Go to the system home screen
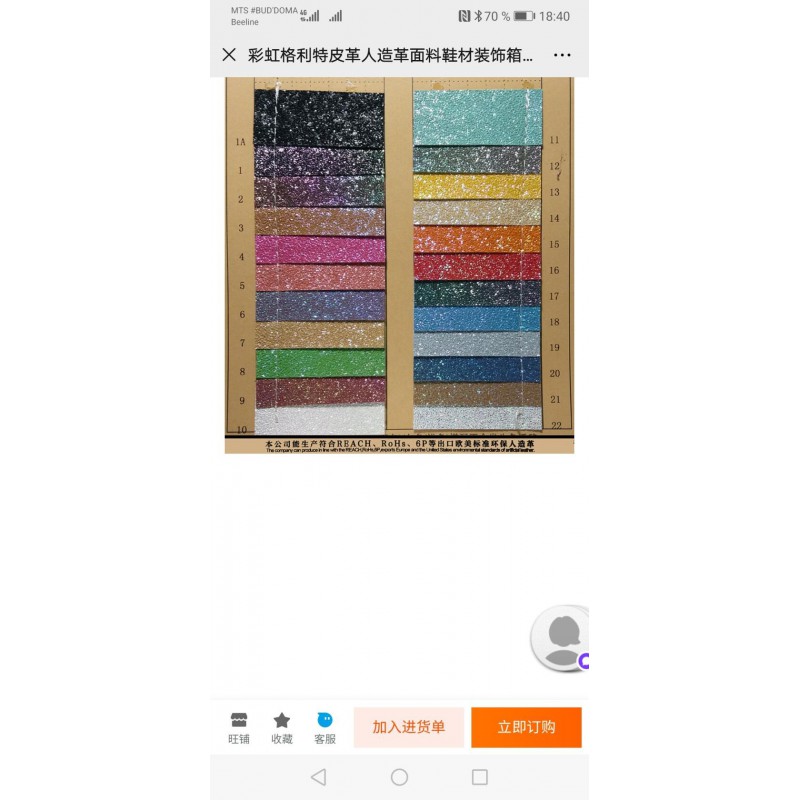 [399, 777]
